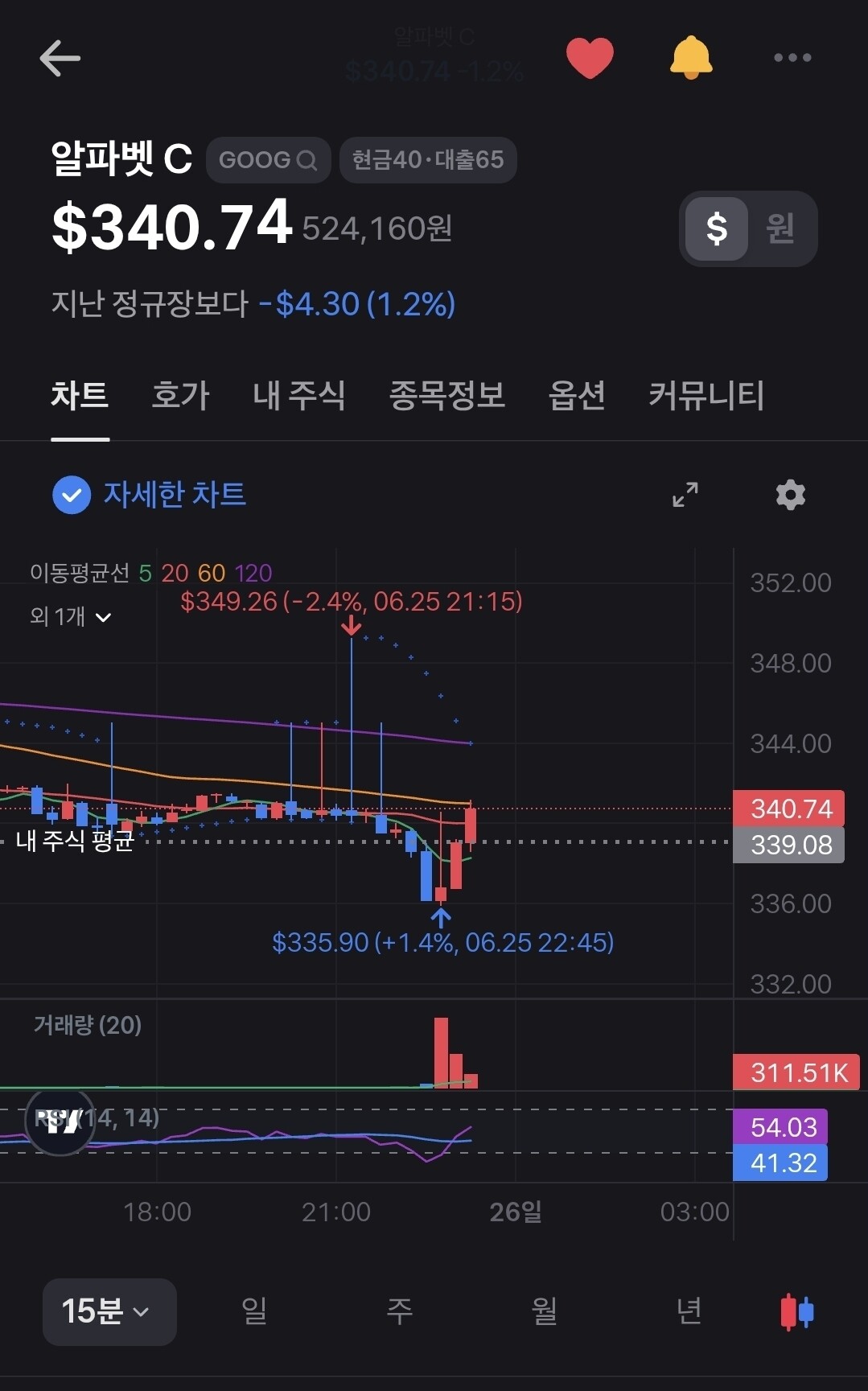Tap the GOOG ticker search chip
The width and height of the screenshot is (868, 1391).
(268, 160)
